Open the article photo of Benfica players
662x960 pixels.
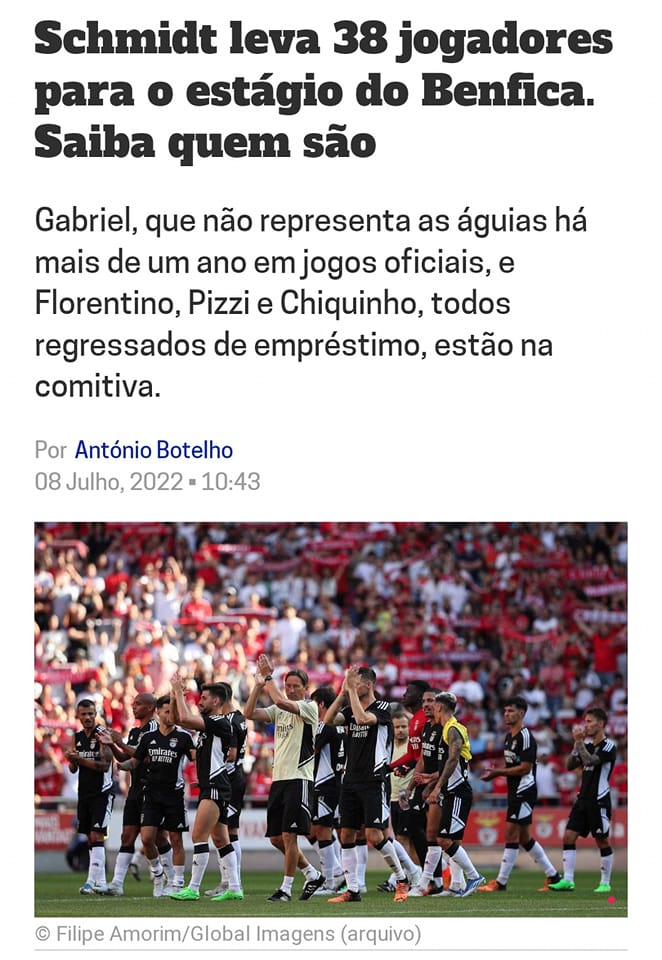pos(331,718)
